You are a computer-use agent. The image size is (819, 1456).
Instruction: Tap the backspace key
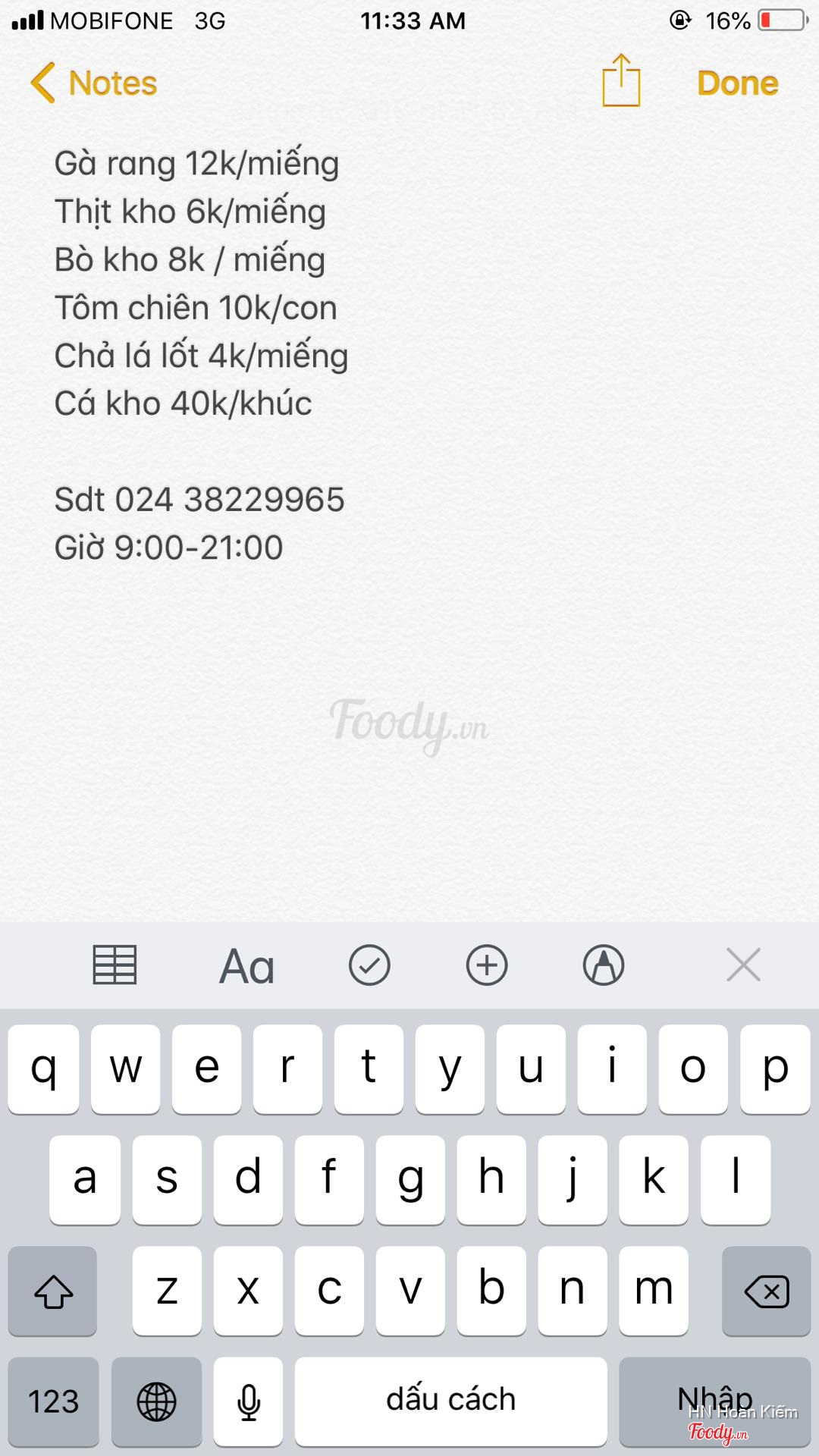pos(766,1291)
